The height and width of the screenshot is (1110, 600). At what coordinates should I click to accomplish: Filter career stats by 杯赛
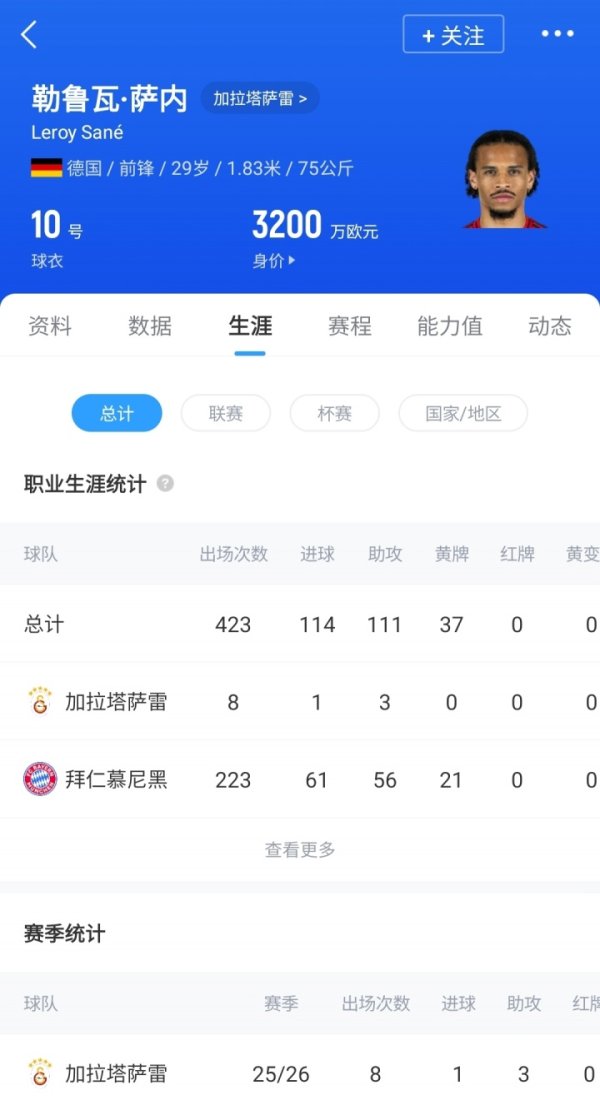coord(334,413)
